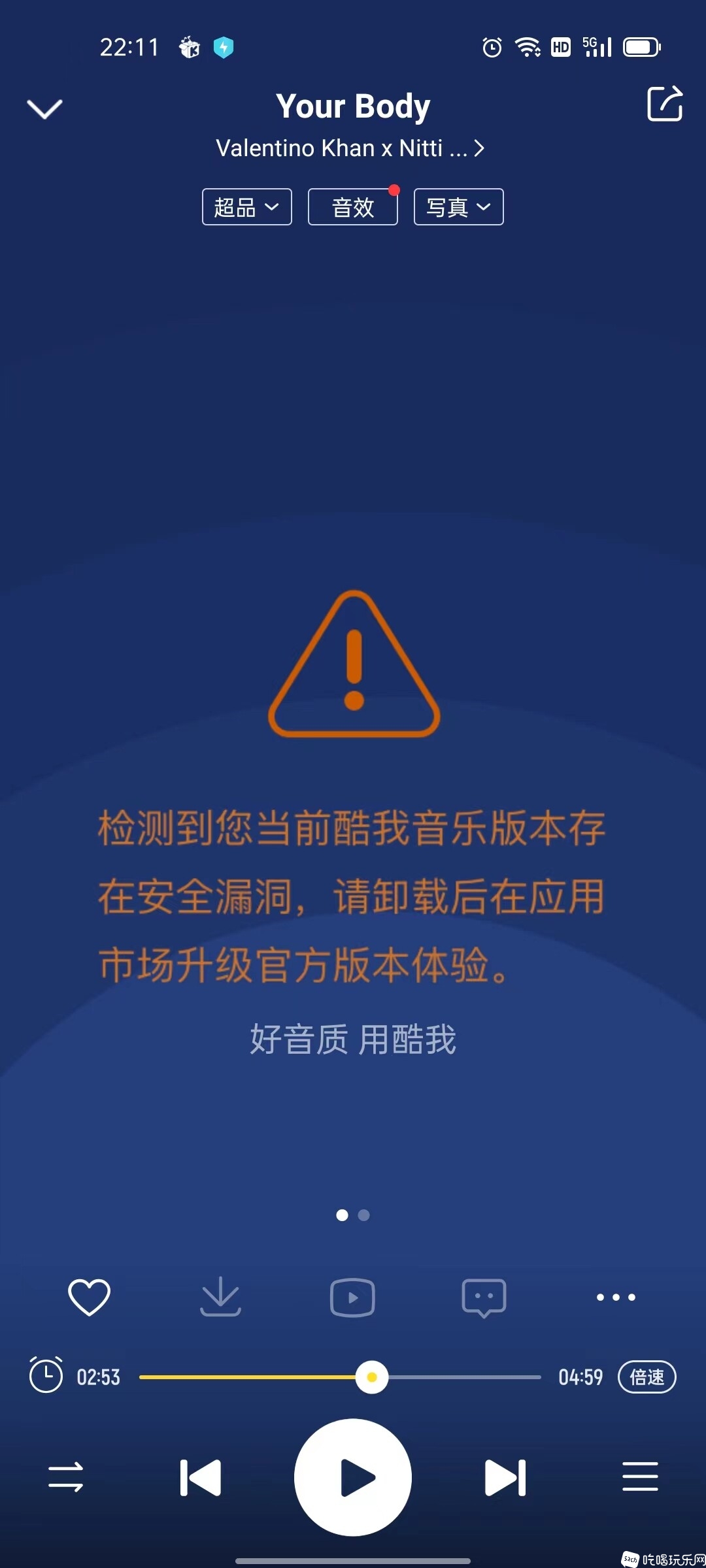This screenshot has height=1568, width=706.
Task: Like this song with the heart icon
Action: pos(90,1297)
